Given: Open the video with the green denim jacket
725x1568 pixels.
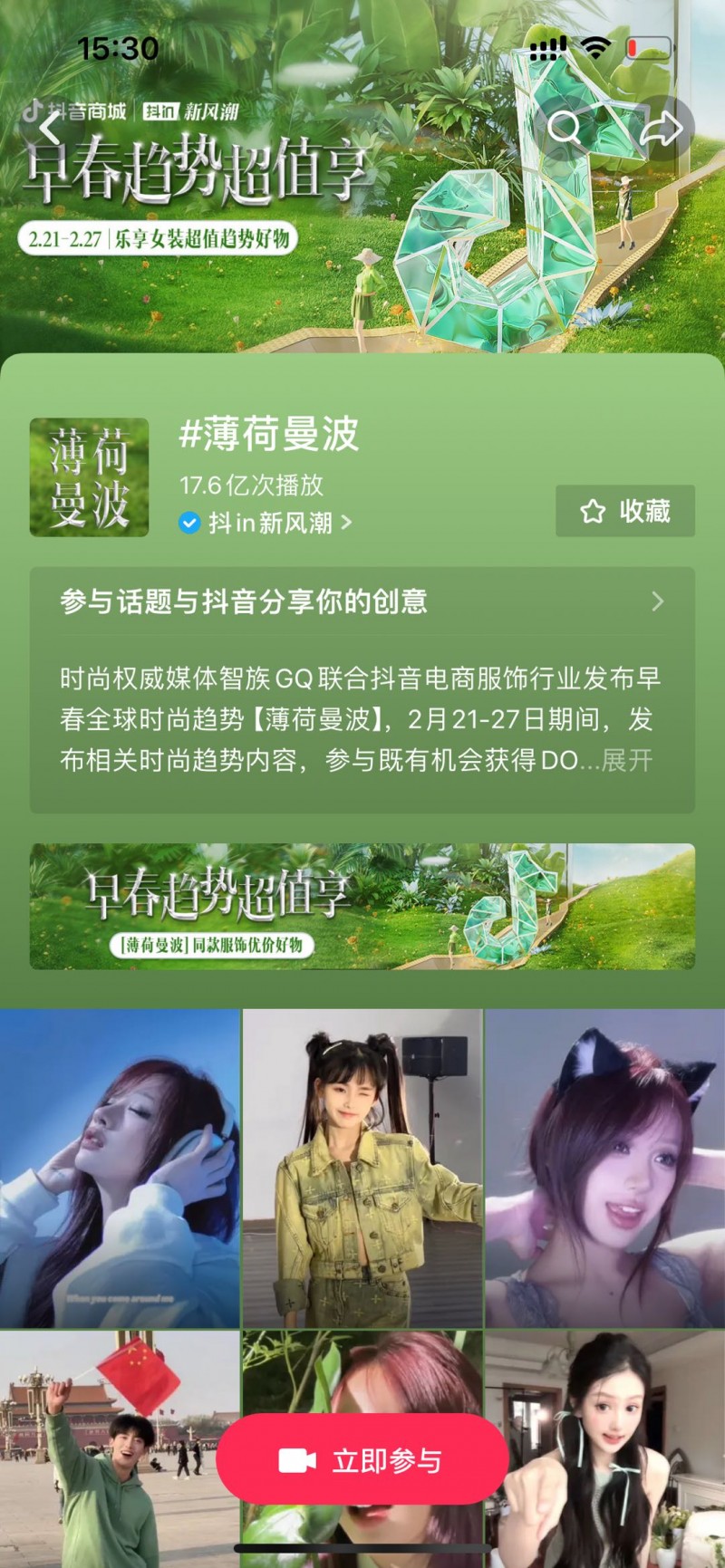Looking at the screenshot, I should pos(362,1169).
